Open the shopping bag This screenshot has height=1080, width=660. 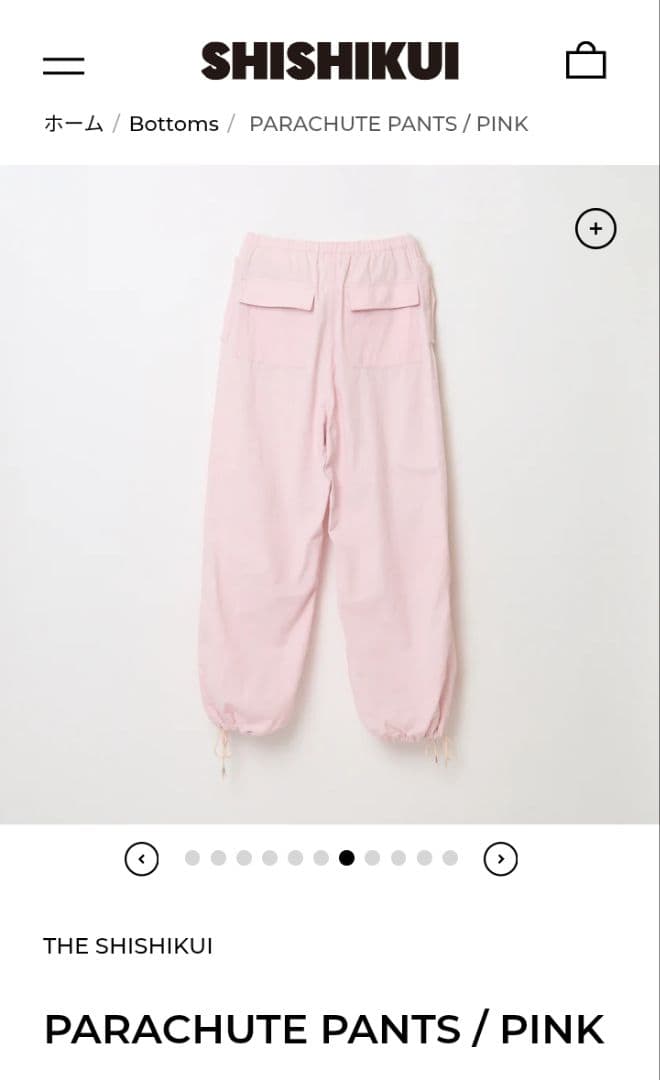point(586,61)
